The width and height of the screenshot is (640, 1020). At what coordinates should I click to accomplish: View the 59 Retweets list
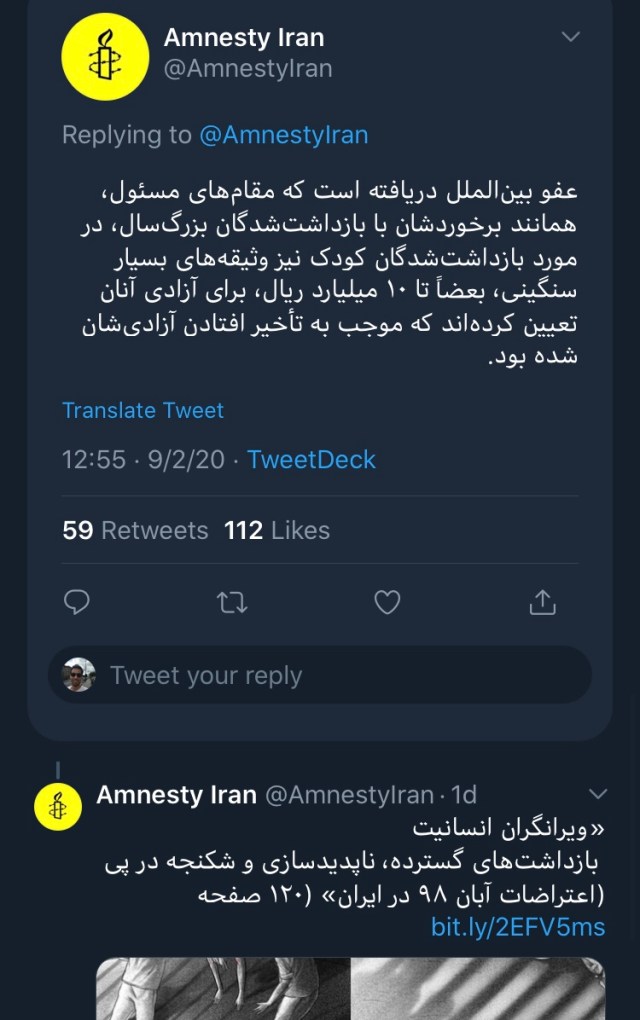coord(135,530)
